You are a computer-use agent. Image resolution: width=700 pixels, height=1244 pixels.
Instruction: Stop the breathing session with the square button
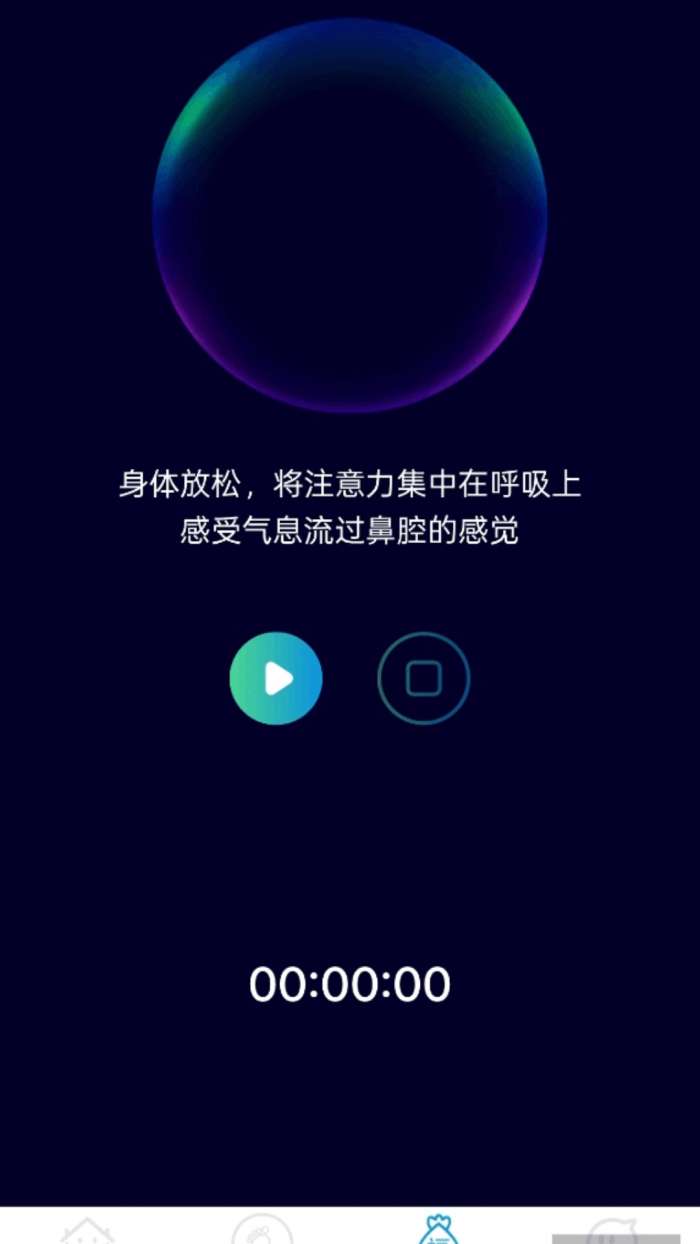pyautogui.click(x=424, y=678)
